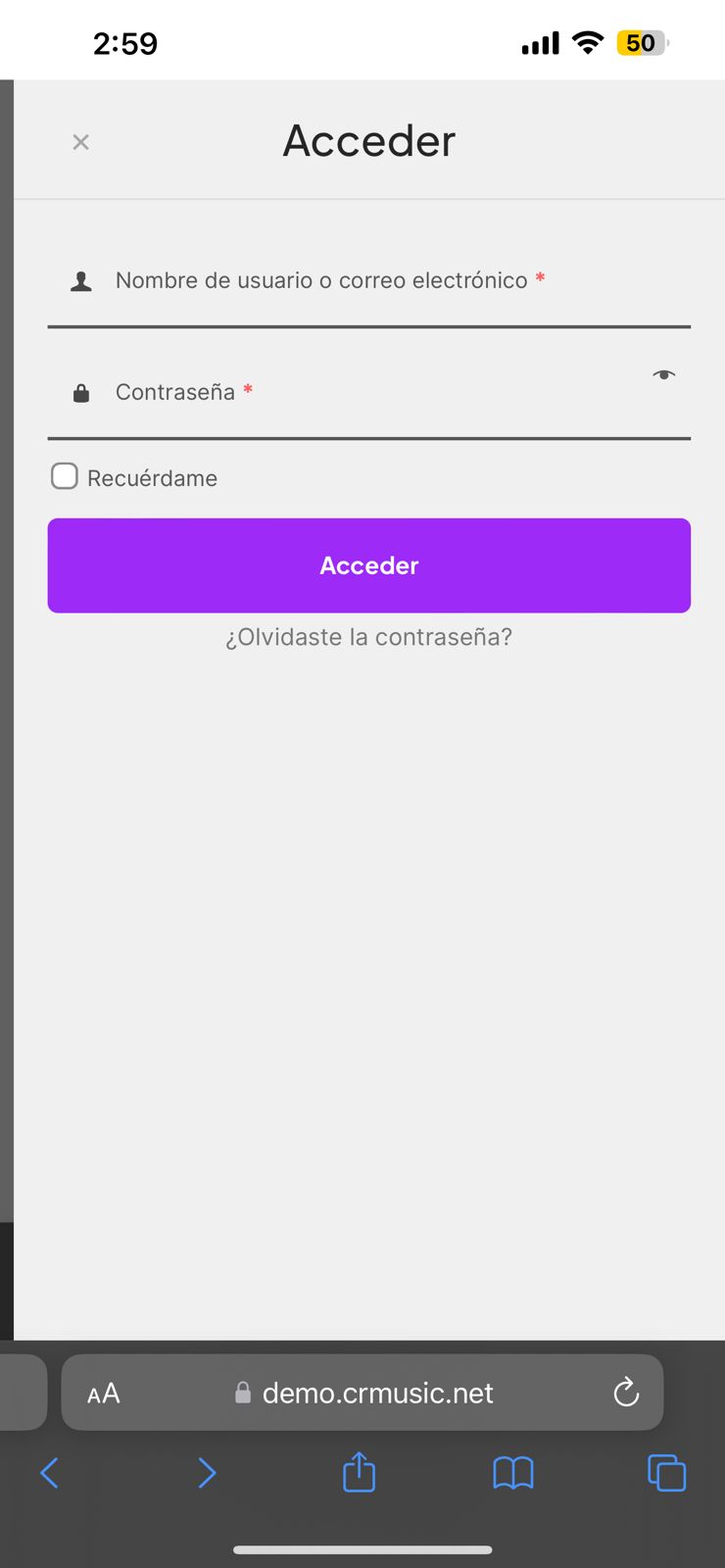Image resolution: width=725 pixels, height=1568 pixels.
Task: Open the ¿Olvidaste la contraseña? link
Action: coord(368,637)
